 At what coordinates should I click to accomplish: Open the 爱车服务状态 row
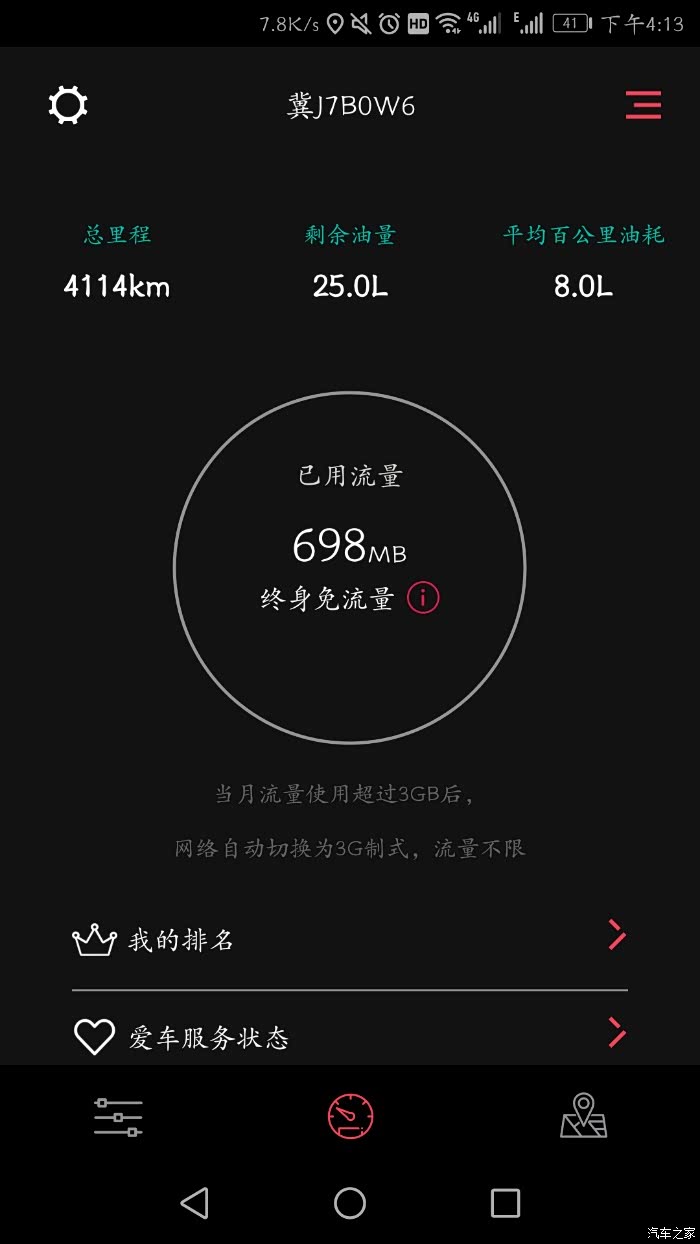tap(350, 1034)
